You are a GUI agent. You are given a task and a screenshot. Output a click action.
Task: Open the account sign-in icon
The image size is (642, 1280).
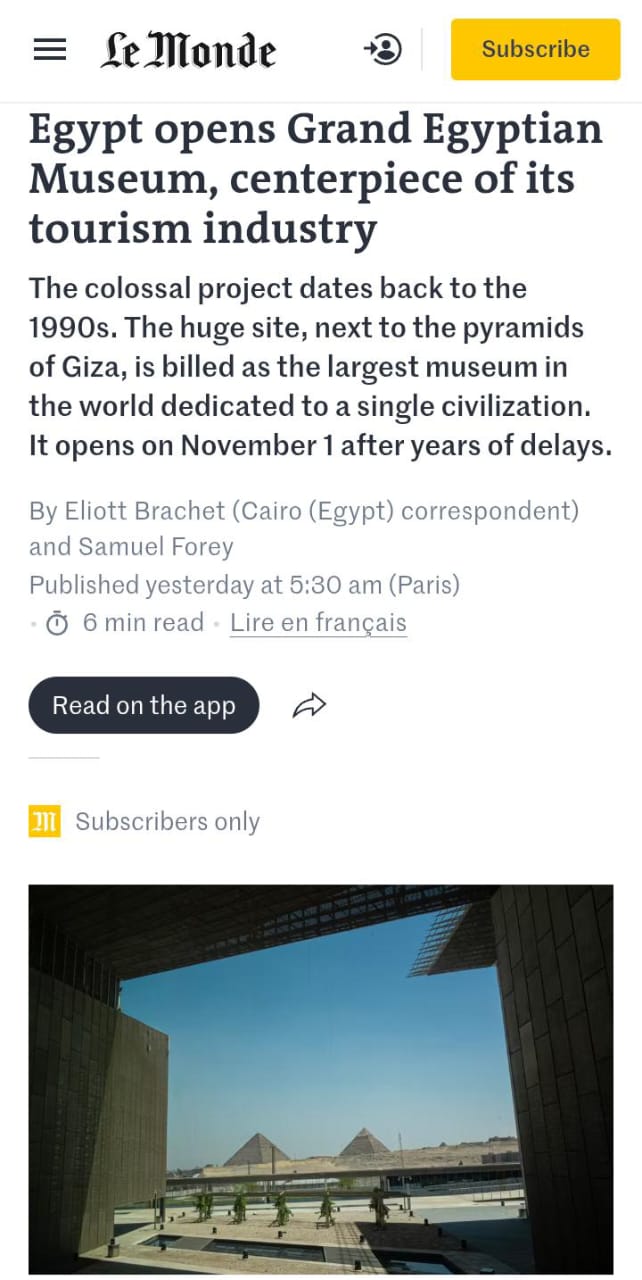click(383, 49)
